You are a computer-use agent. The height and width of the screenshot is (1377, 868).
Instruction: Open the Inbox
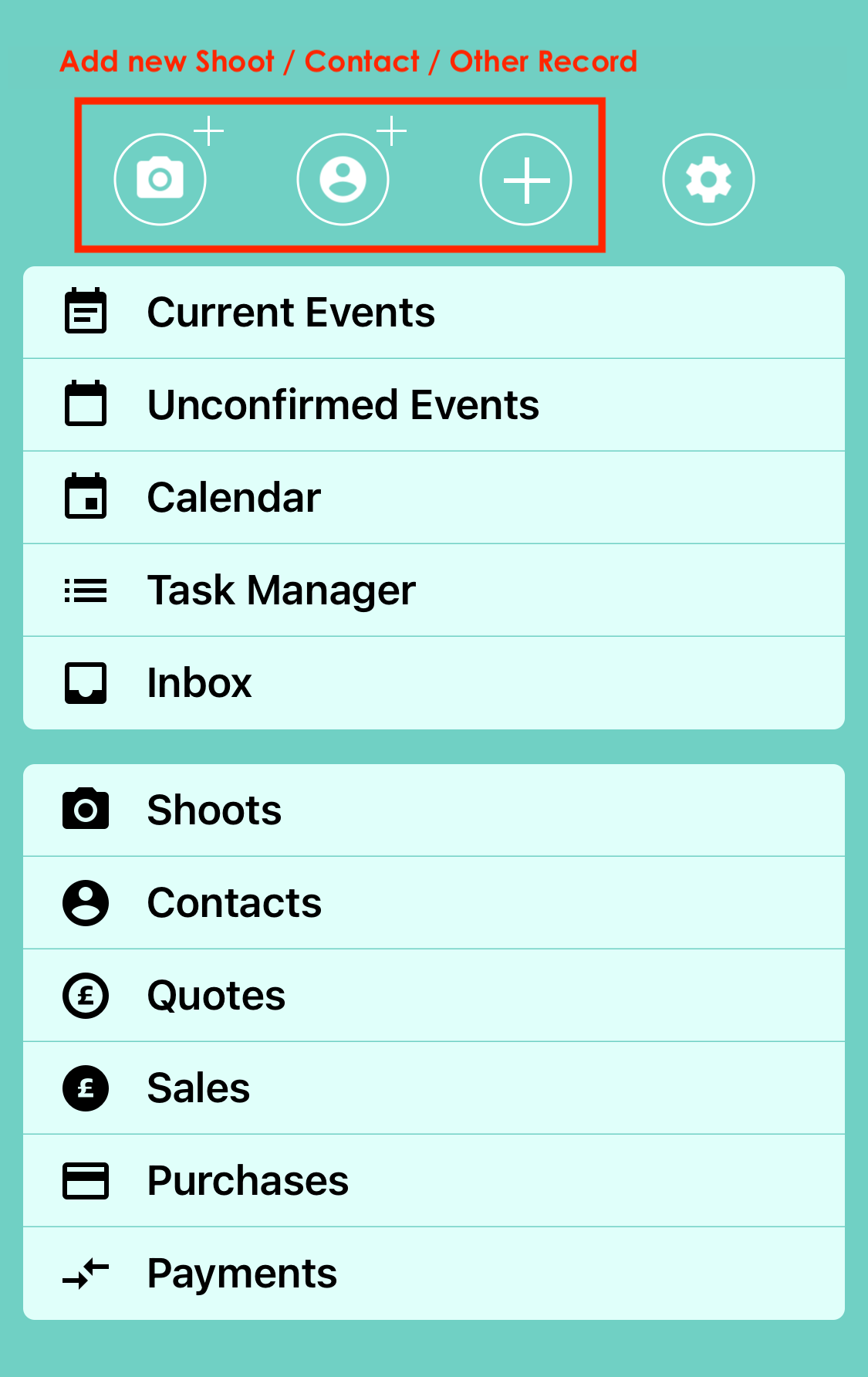(199, 682)
